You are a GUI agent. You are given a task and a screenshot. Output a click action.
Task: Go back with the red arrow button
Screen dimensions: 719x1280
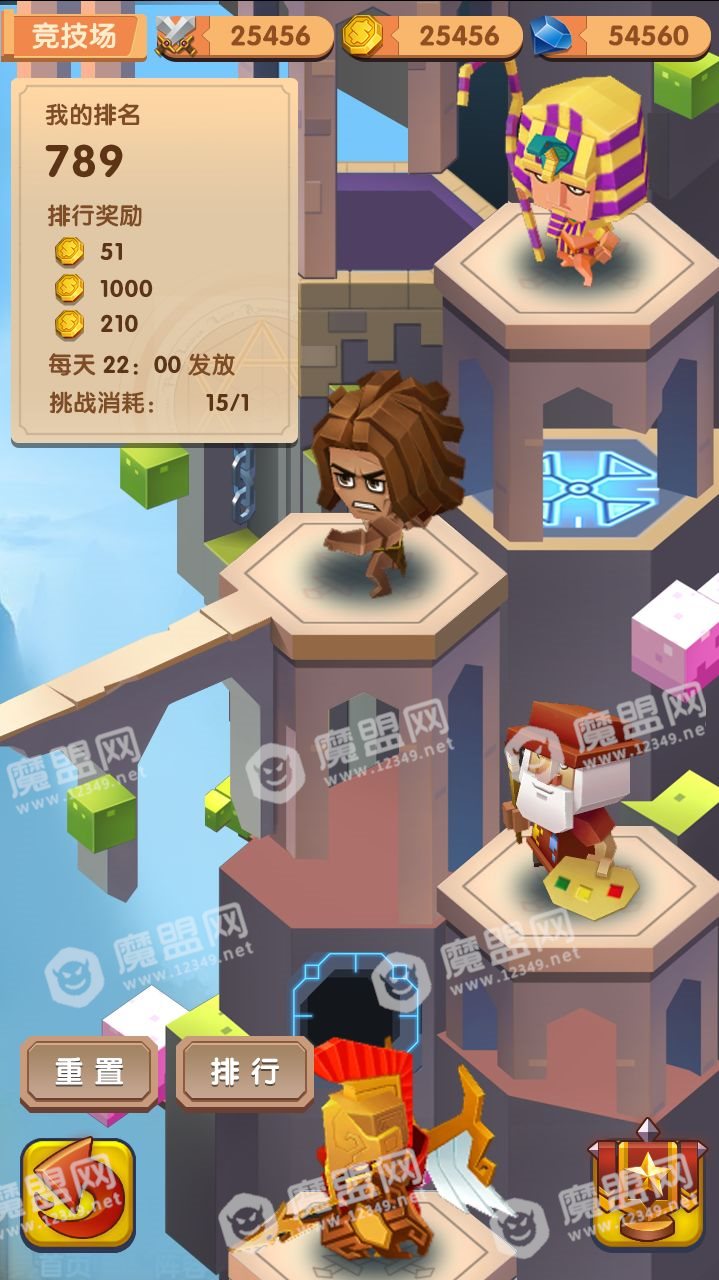[x=77, y=1192]
